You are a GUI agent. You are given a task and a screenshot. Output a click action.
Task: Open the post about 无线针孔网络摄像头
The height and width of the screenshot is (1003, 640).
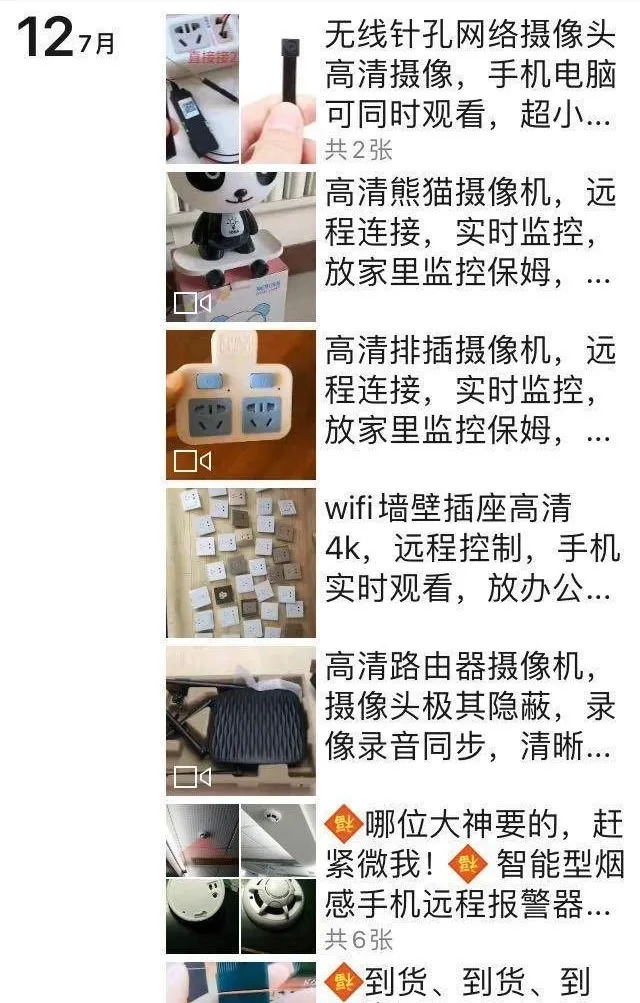(470, 75)
